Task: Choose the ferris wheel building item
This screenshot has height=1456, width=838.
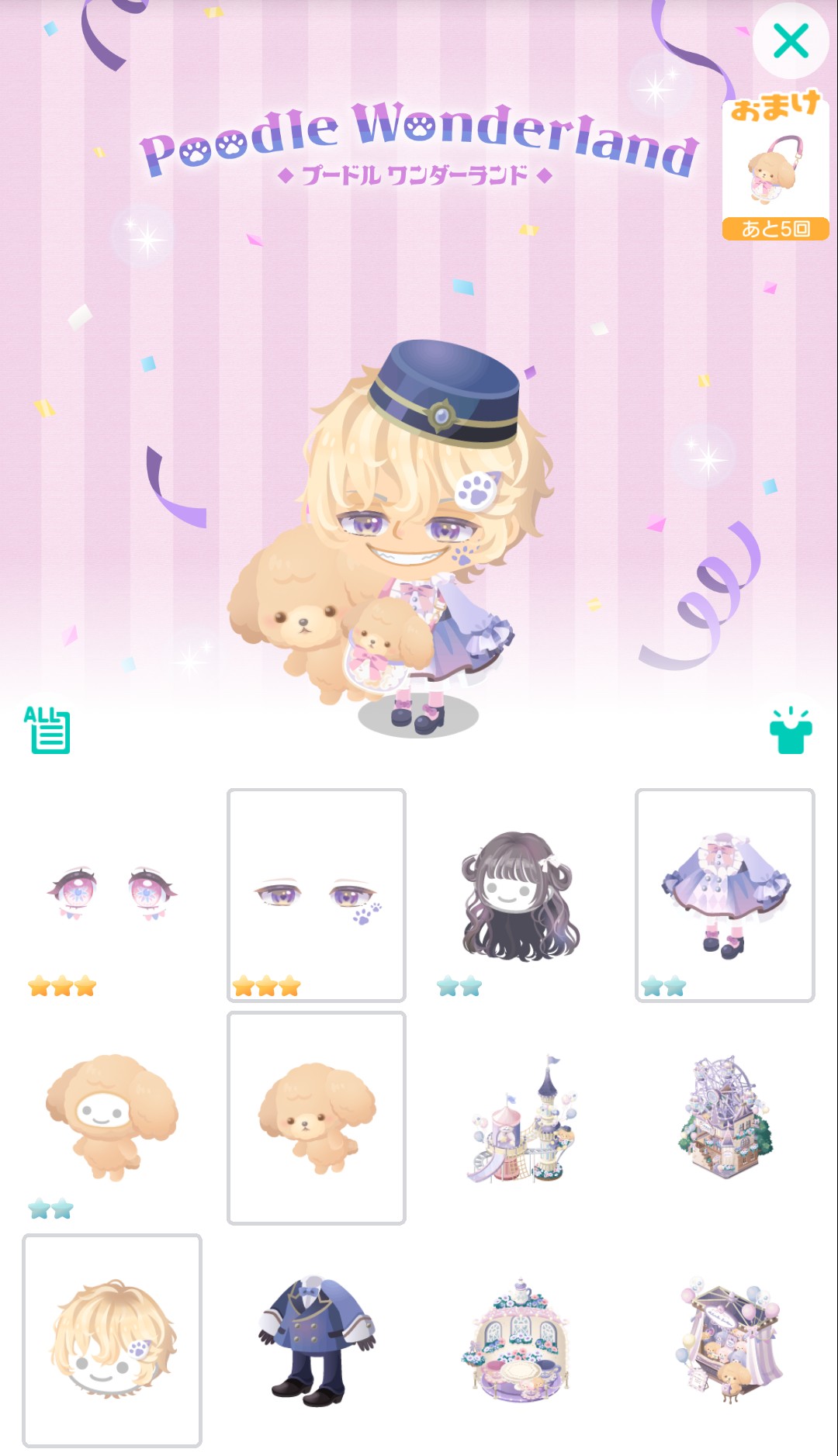Action: 725,1117
